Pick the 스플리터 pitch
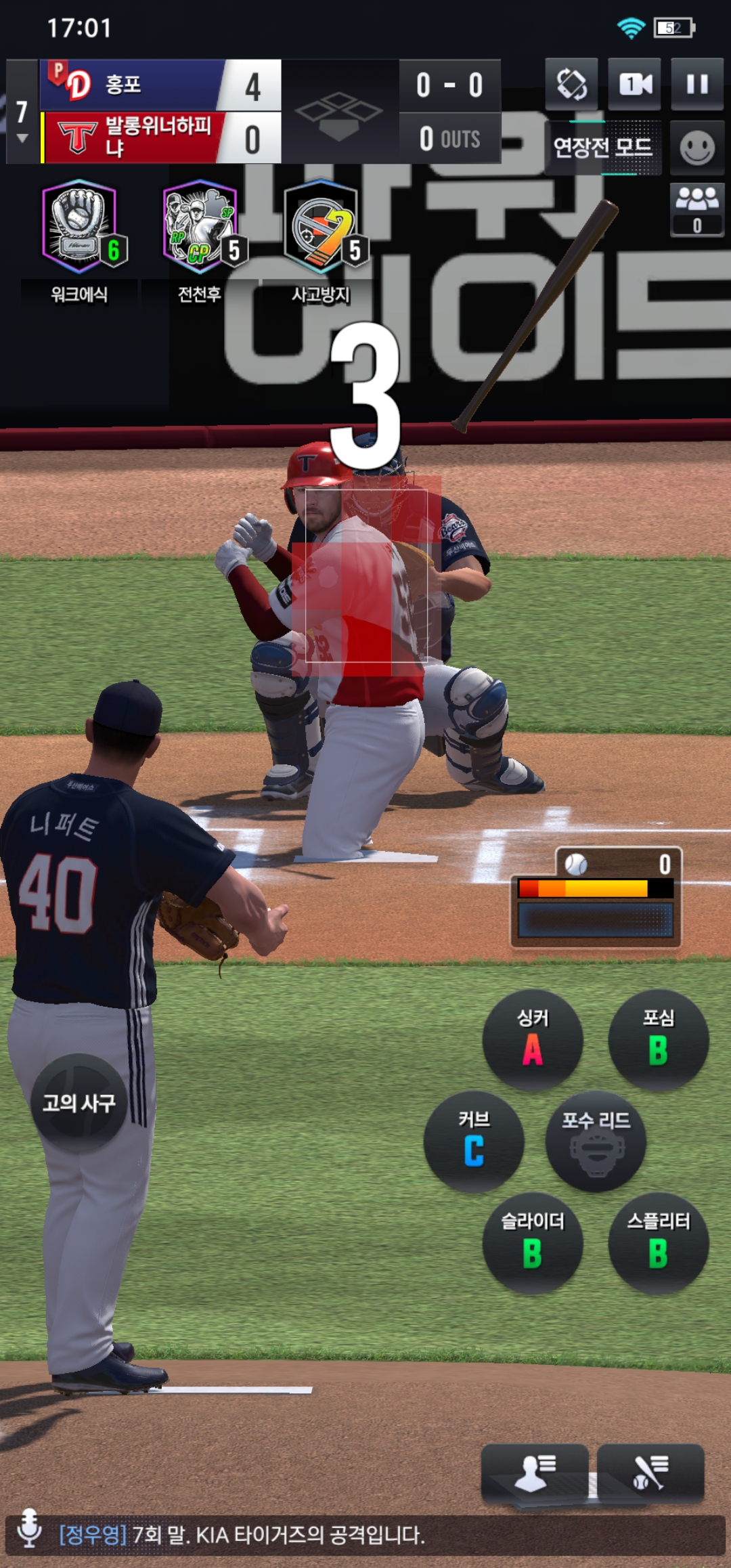 (x=658, y=1243)
